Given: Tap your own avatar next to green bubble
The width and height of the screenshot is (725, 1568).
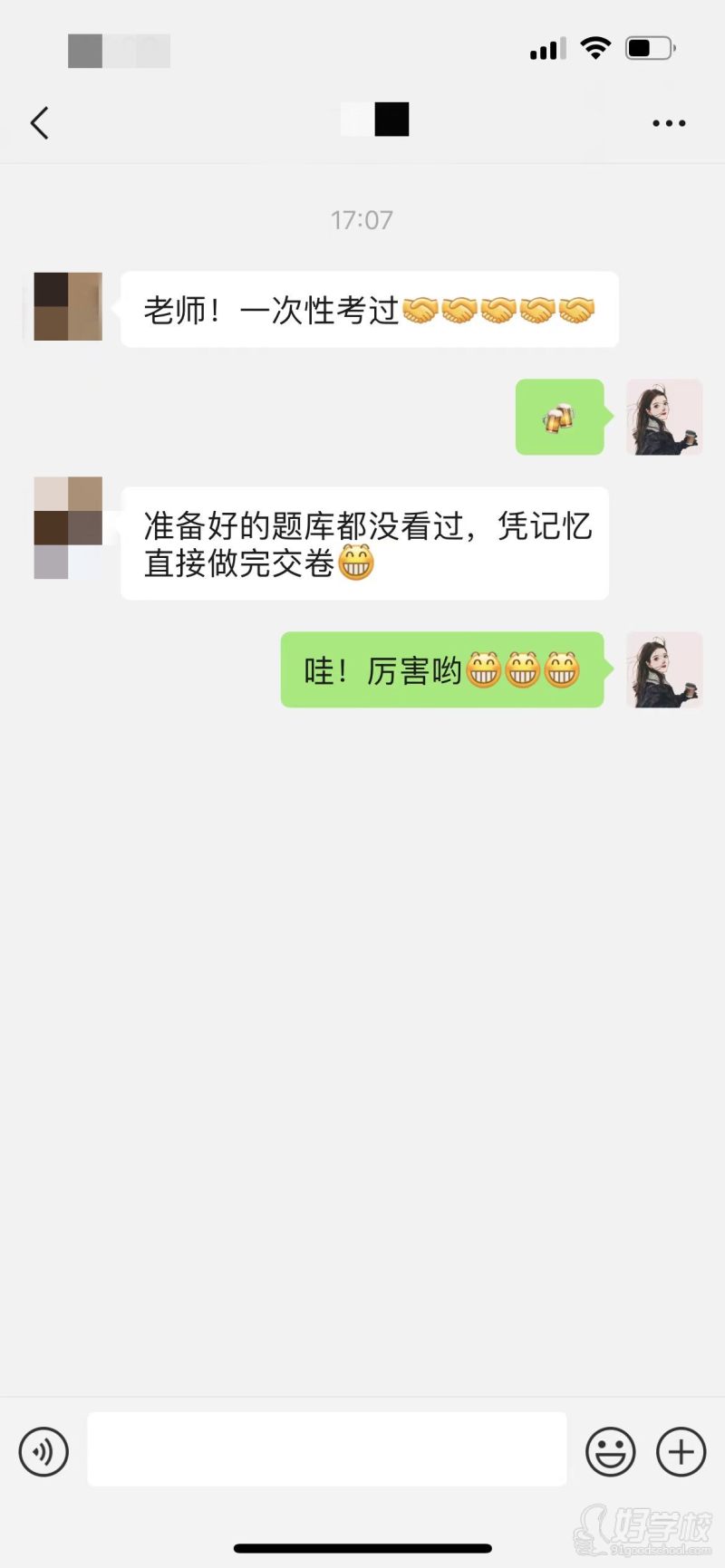Looking at the screenshot, I should point(664,418).
